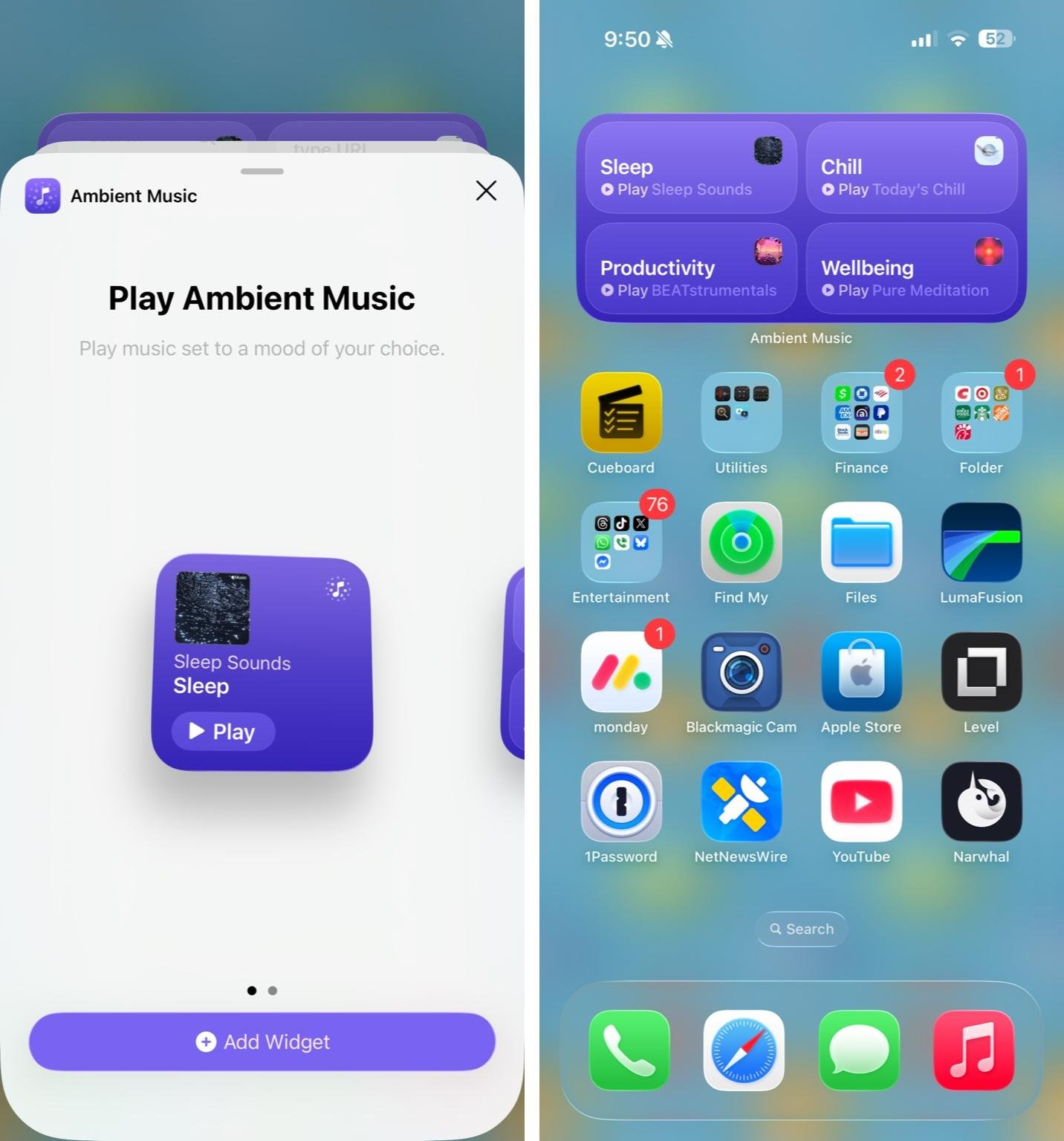The width and height of the screenshot is (1064, 1141).
Task: Open the Files app
Action: 861,542
